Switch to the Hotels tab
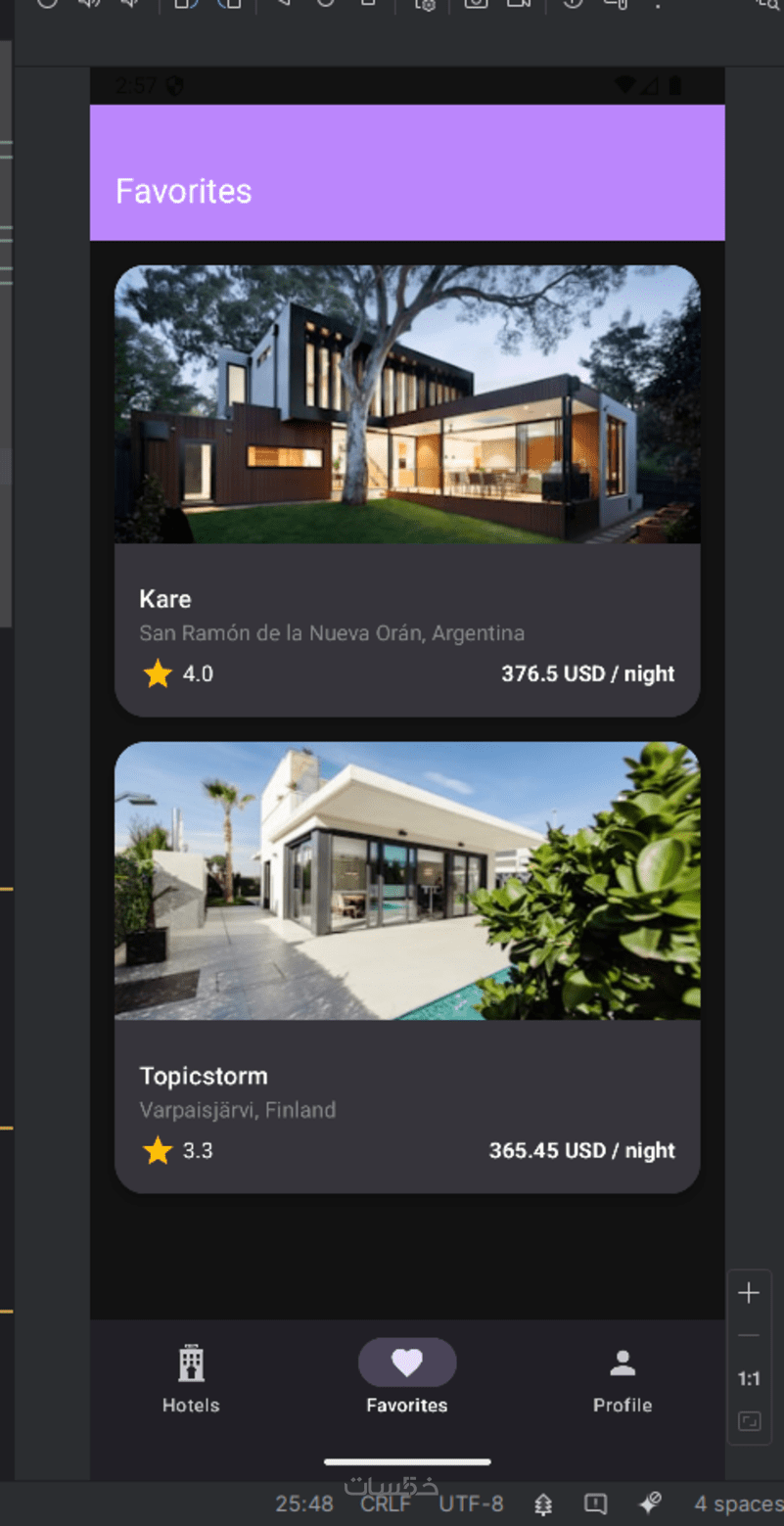This screenshot has width=784, height=1526. pyautogui.click(x=191, y=1378)
